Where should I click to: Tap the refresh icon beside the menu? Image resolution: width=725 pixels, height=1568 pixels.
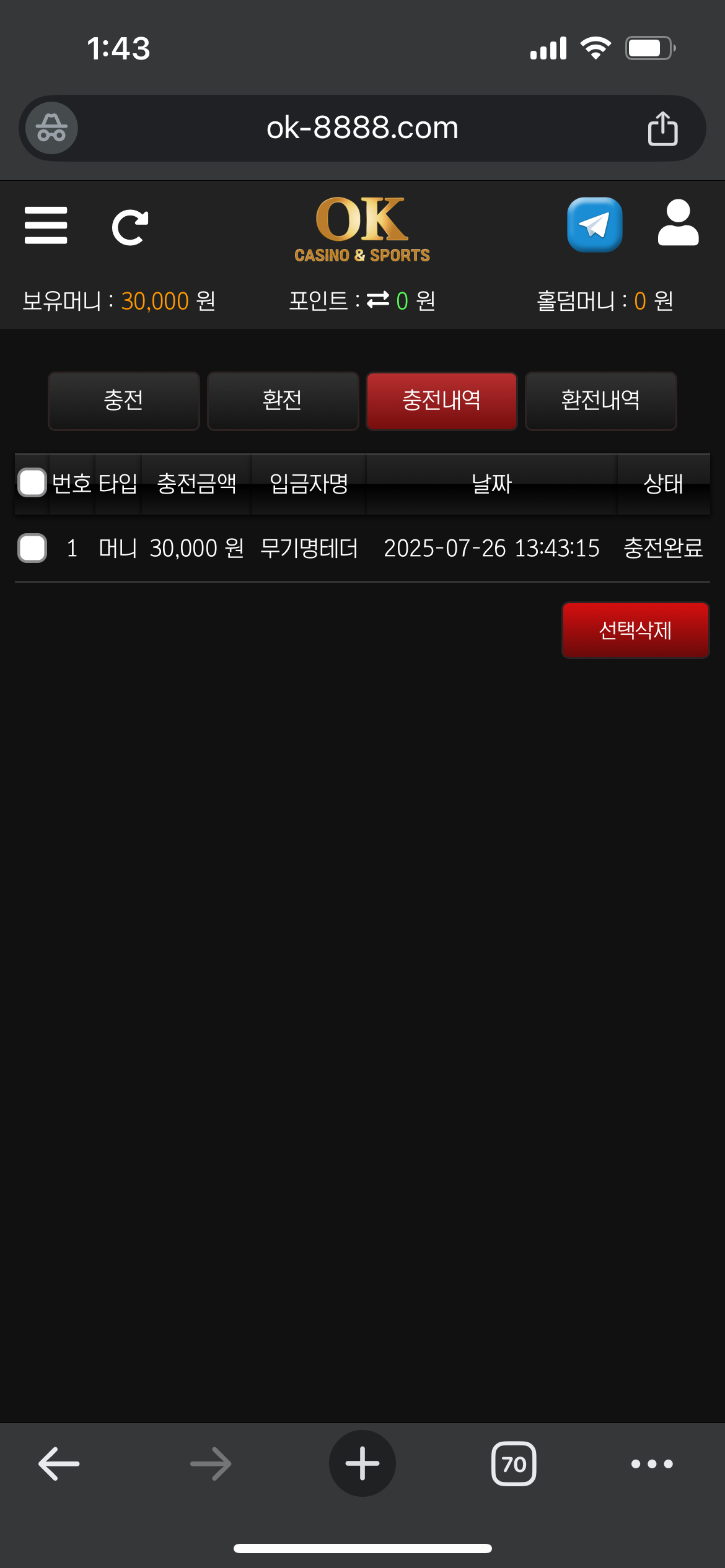pos(130,227)
